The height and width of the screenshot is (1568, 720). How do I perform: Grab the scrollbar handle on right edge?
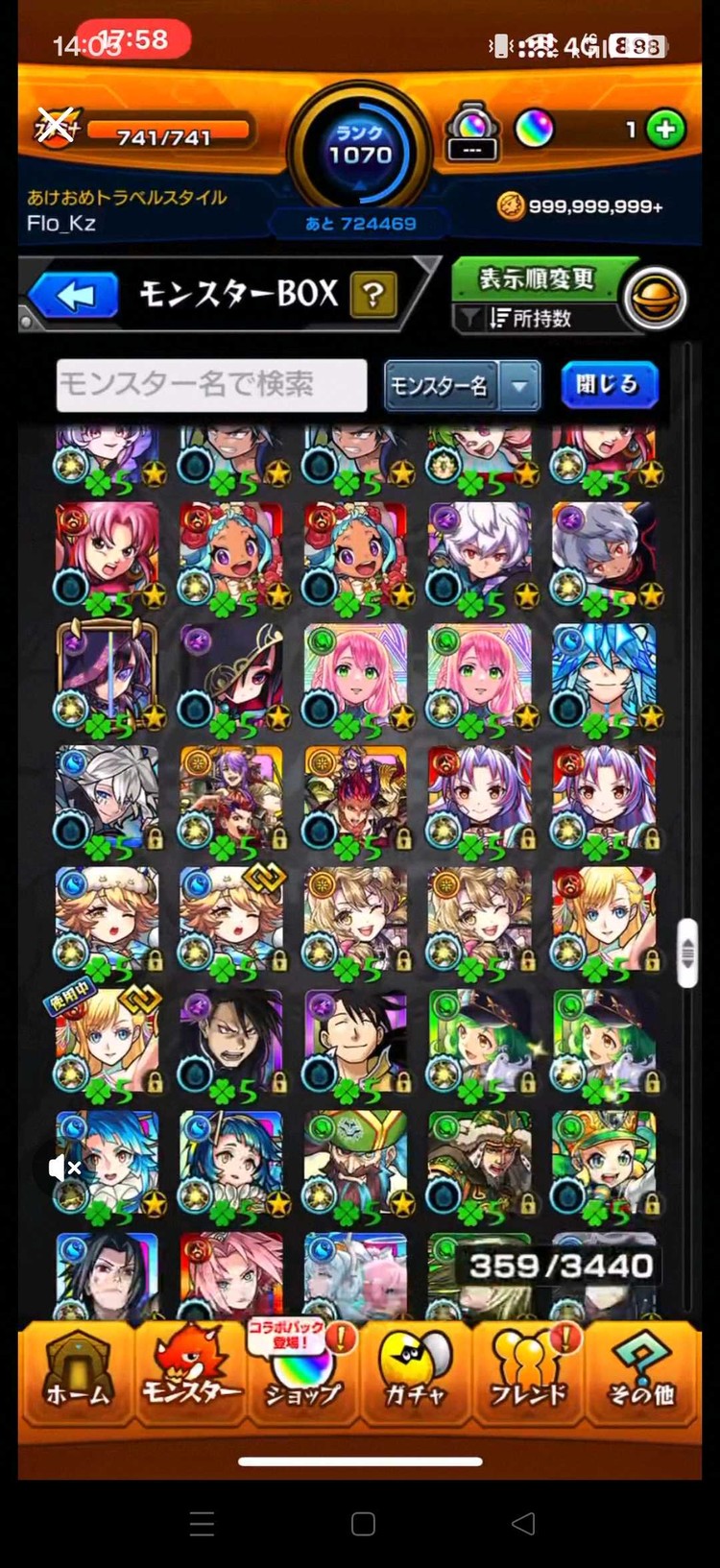pos(686,953)
